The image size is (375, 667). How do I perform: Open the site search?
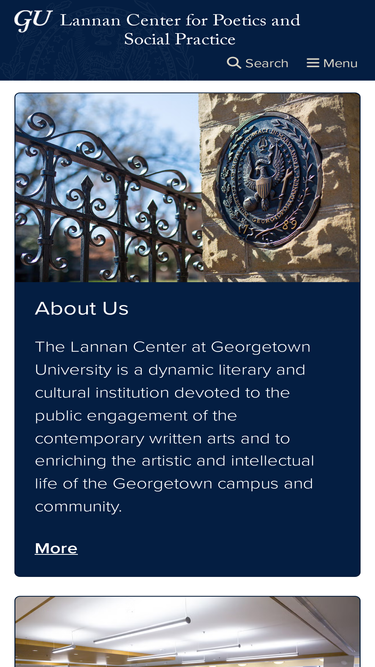258,63
